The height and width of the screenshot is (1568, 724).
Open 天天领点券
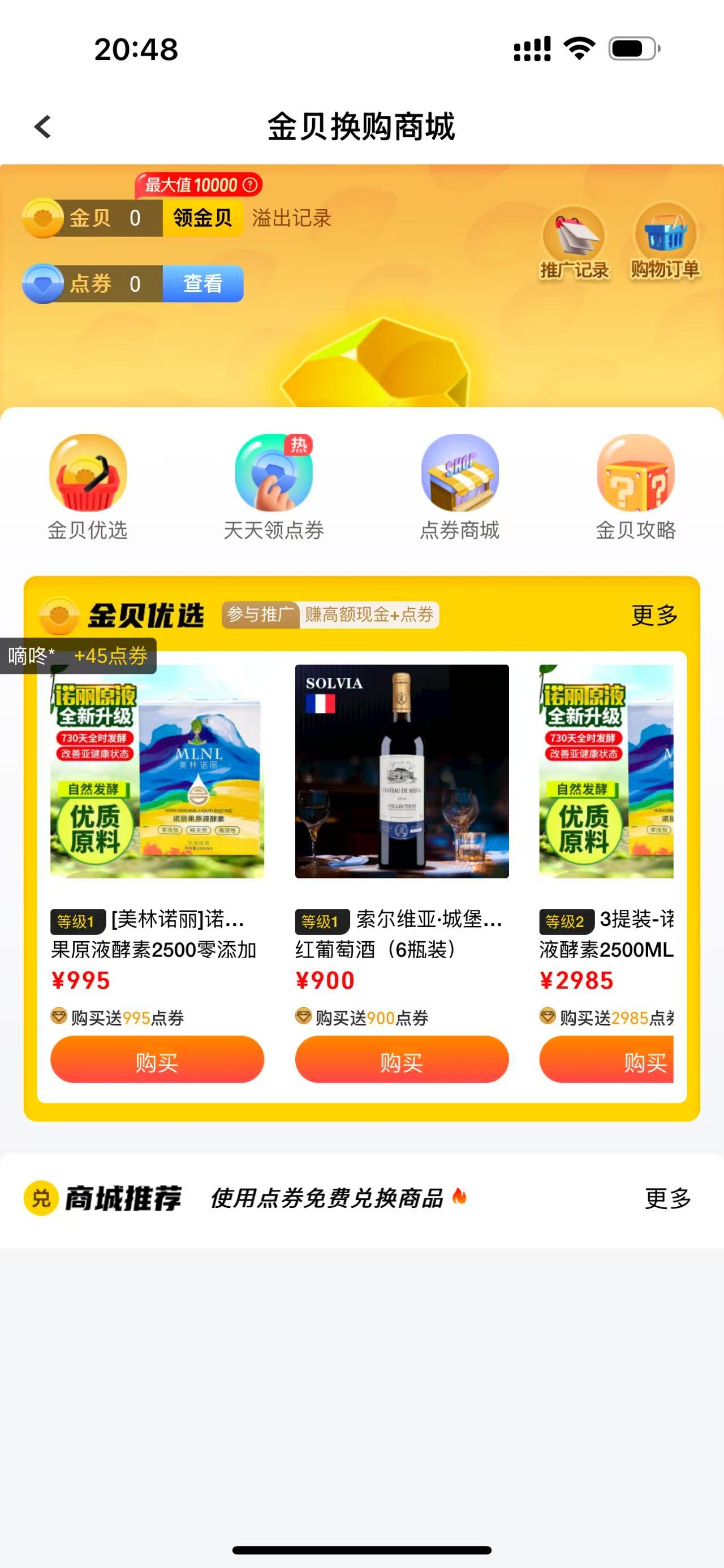(273, 487)
